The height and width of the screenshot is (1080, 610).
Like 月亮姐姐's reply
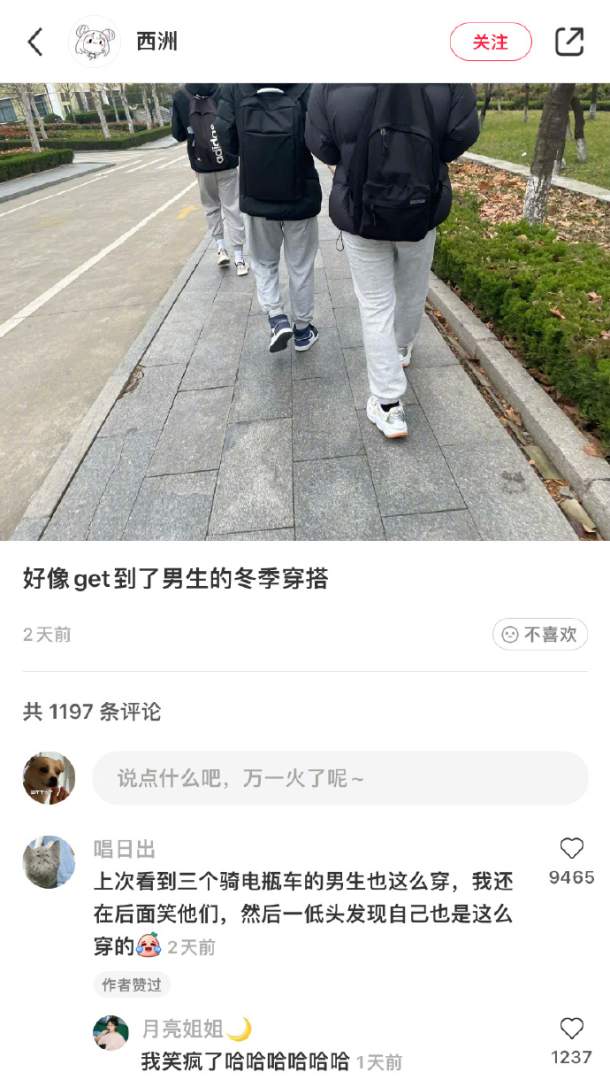click(571, 1029)
